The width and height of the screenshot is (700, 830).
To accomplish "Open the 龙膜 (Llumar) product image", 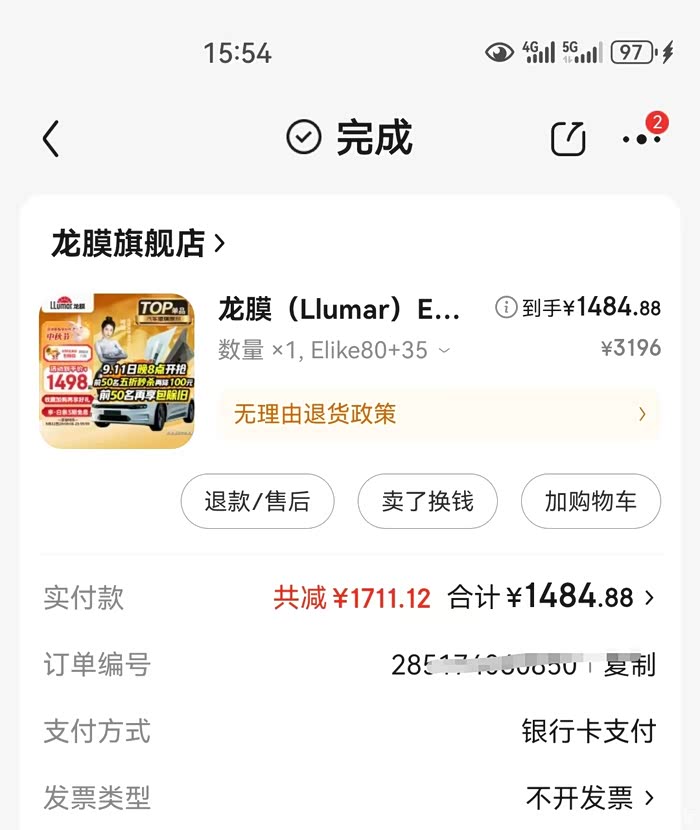I will (x=117, y=371).
